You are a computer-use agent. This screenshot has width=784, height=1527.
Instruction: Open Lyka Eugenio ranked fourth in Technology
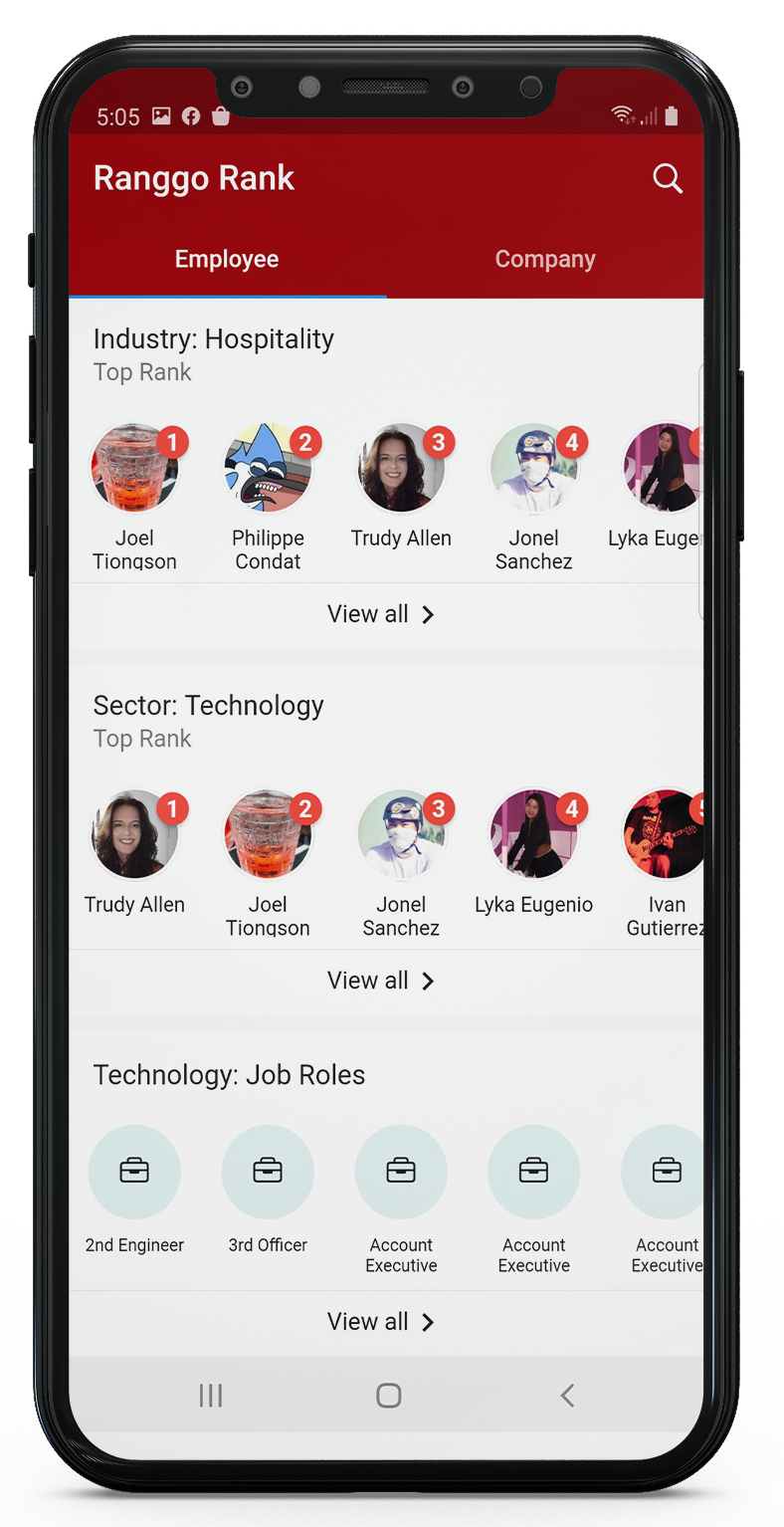(534, 834)
